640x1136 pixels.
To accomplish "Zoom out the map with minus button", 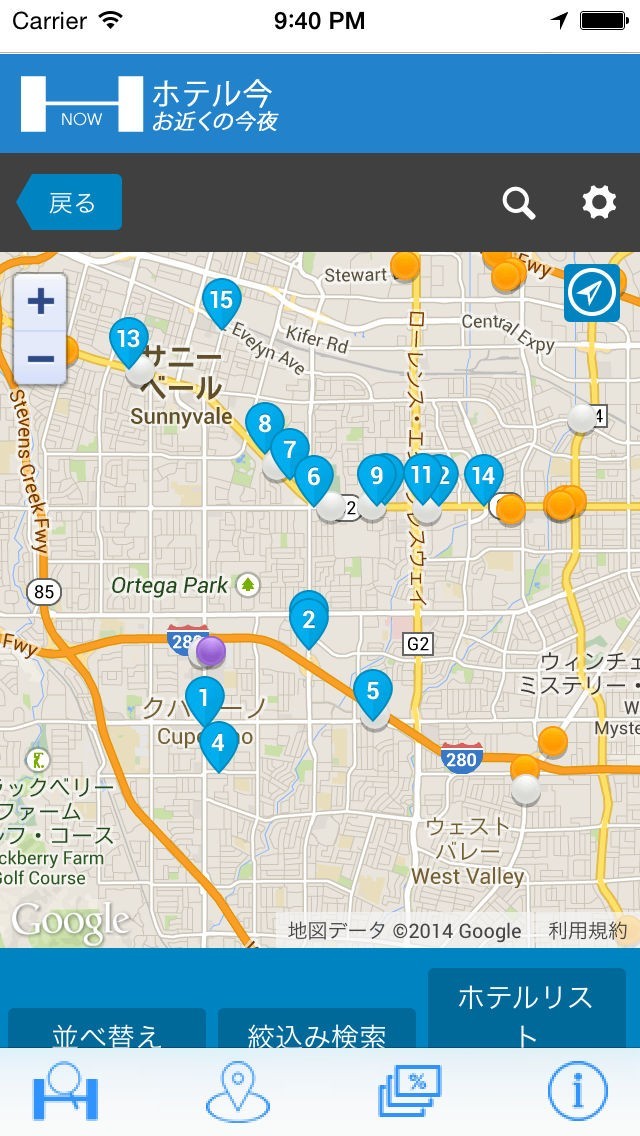I will tap(41, 358).
